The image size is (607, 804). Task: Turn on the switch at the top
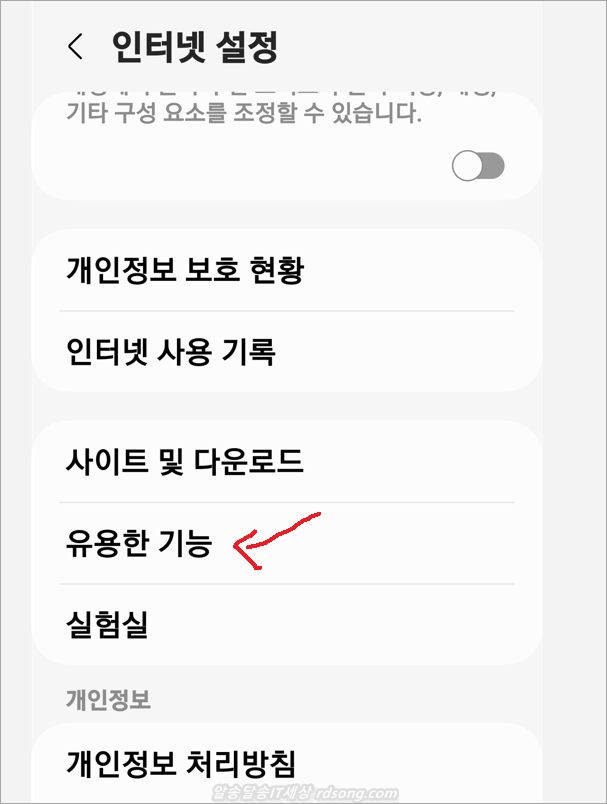[x=478, y=166]
